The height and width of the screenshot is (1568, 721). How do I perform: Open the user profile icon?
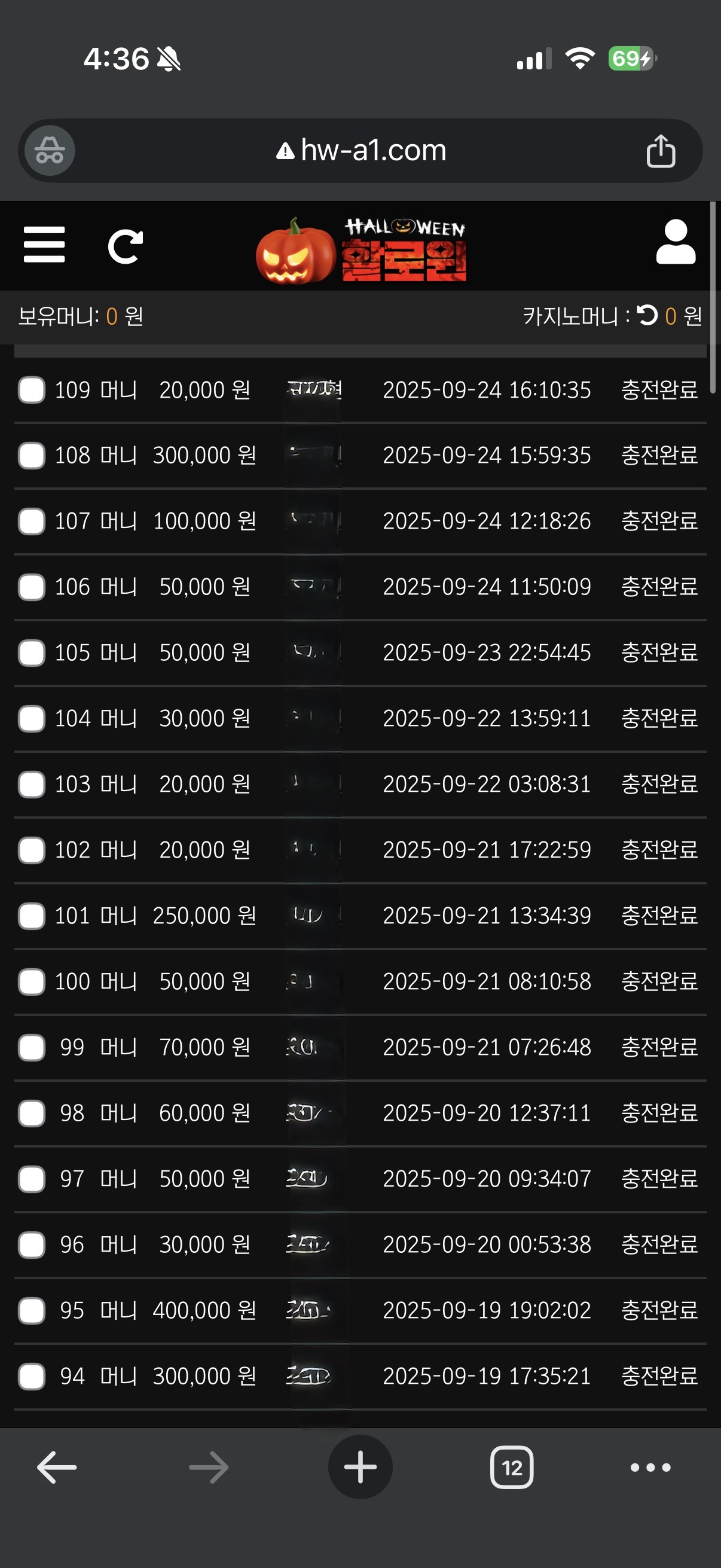point(676,242)
